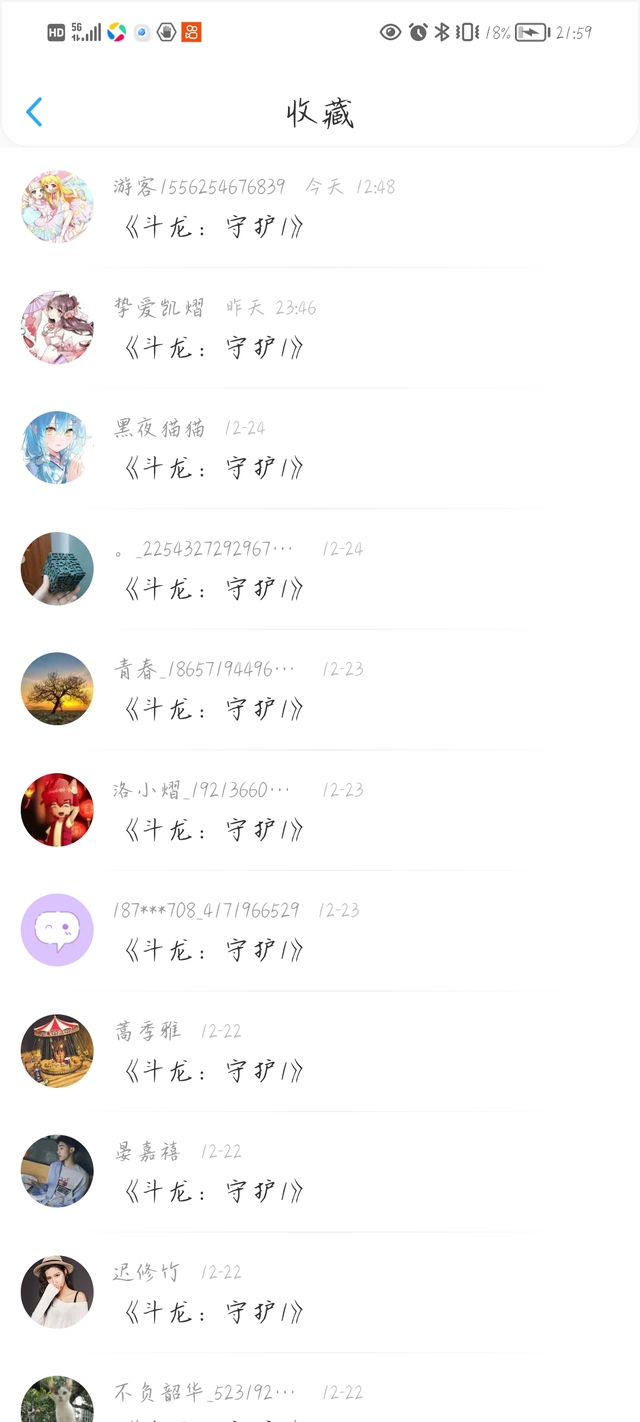This screenshot has height=1422, width=640.
Task: Open the favorite from 蒿季雅
Action: coord(320,1051)
